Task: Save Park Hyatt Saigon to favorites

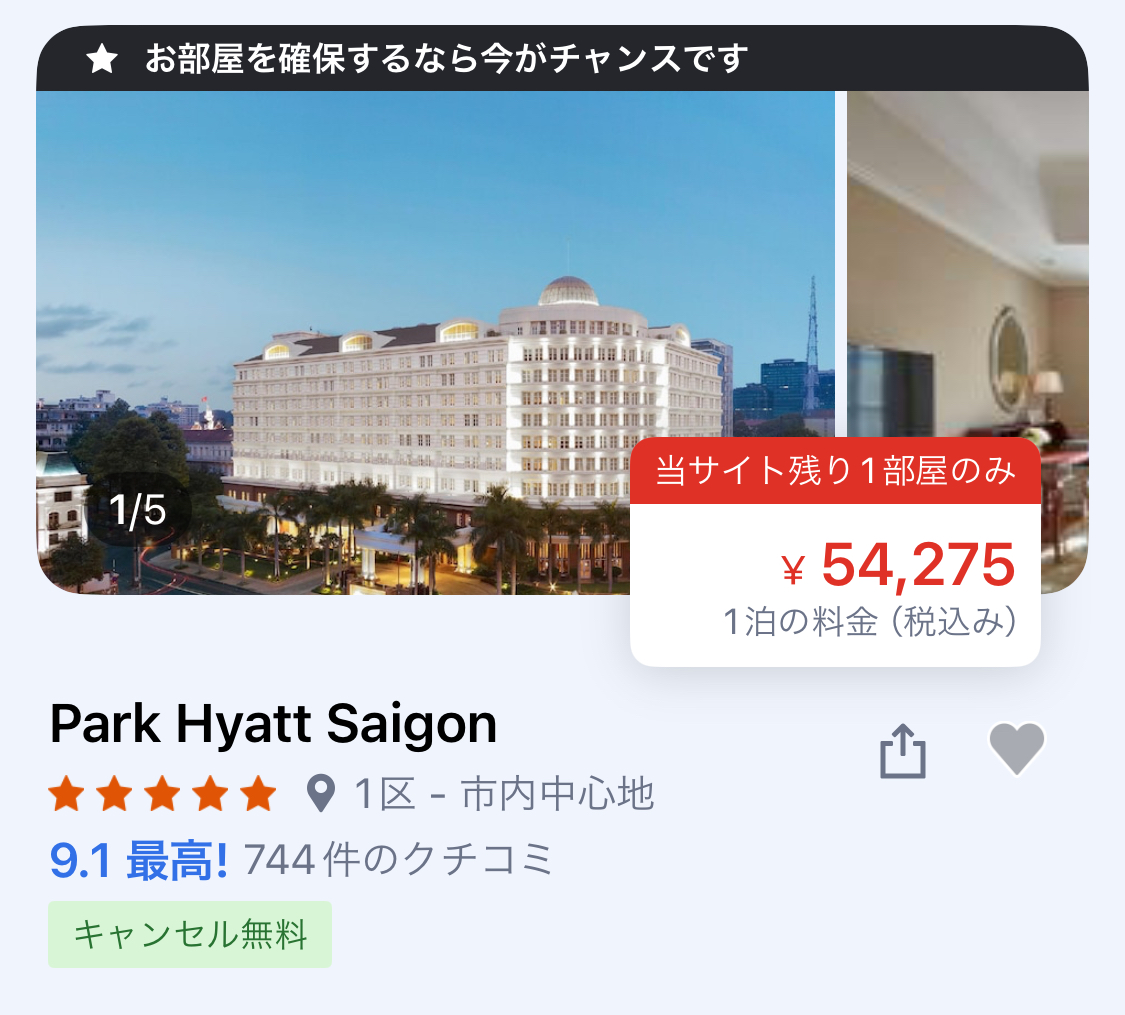Action: (x=1017, y=748)
